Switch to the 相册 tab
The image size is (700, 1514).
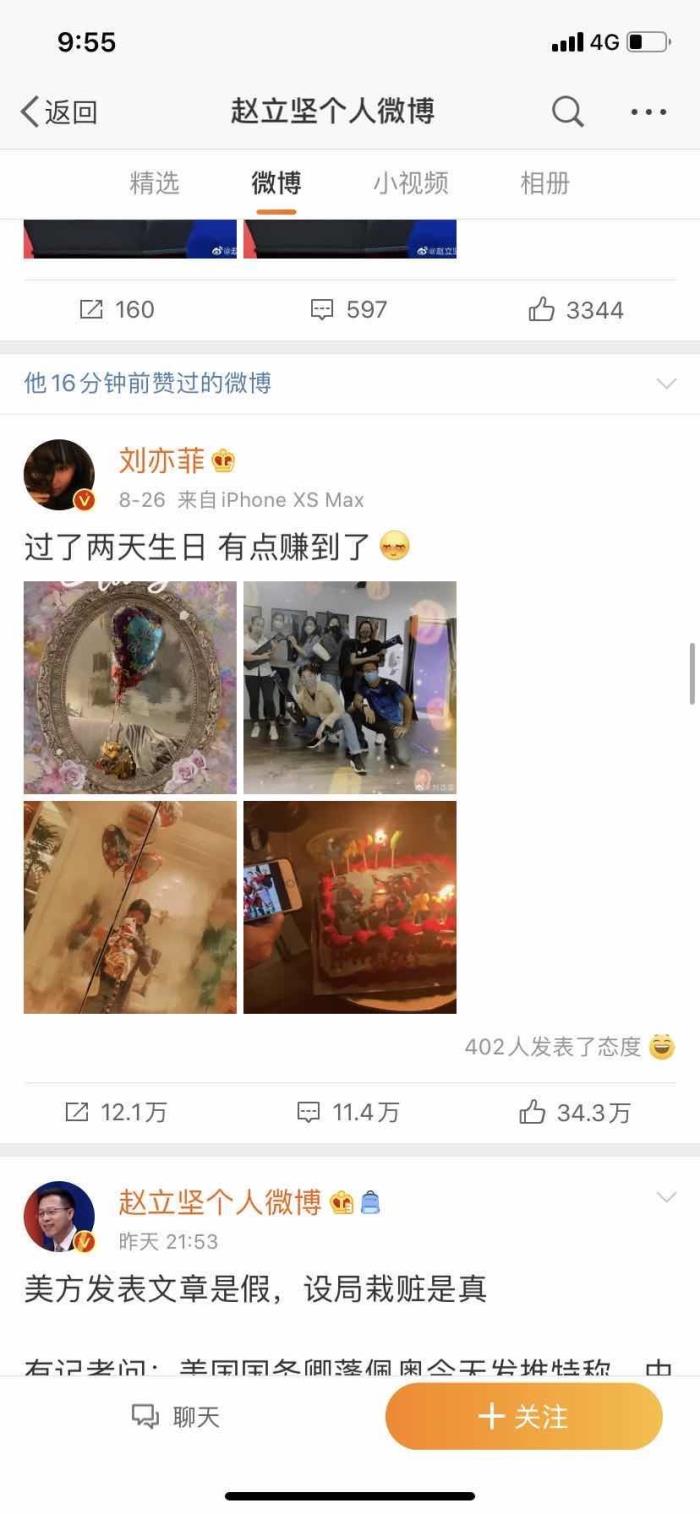tap(545, 183)
